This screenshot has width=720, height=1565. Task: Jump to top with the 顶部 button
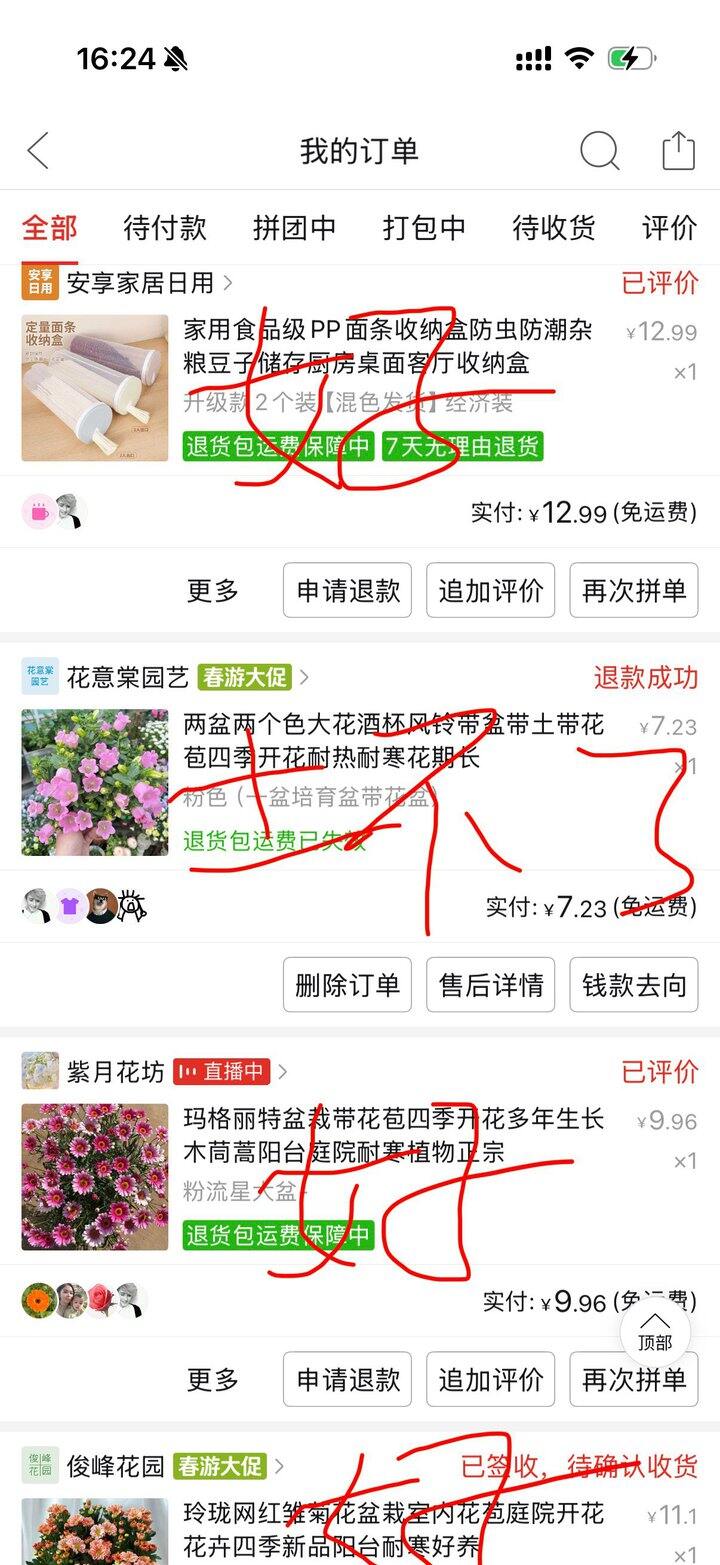655,1331
